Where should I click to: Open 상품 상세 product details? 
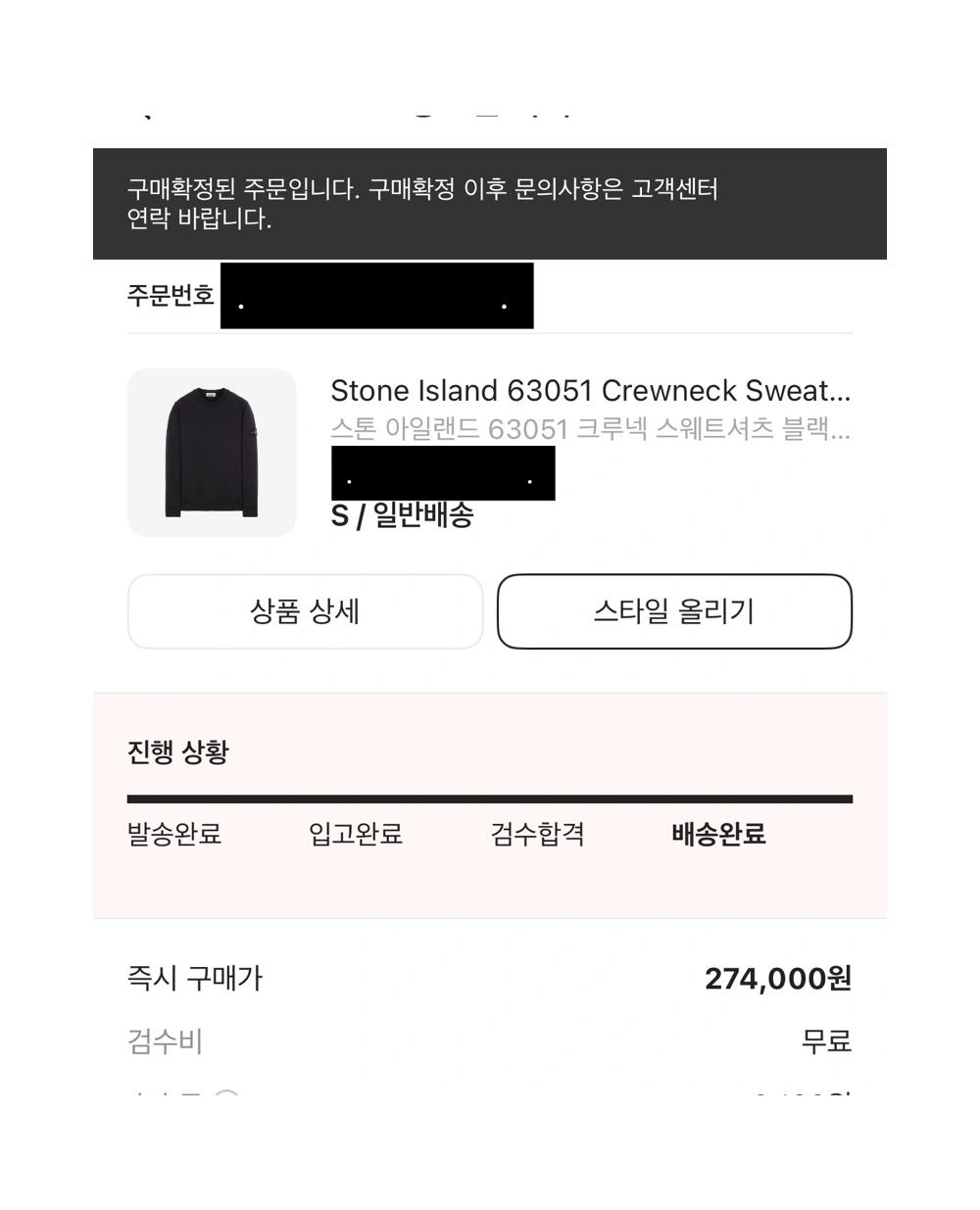pos(305,611)
